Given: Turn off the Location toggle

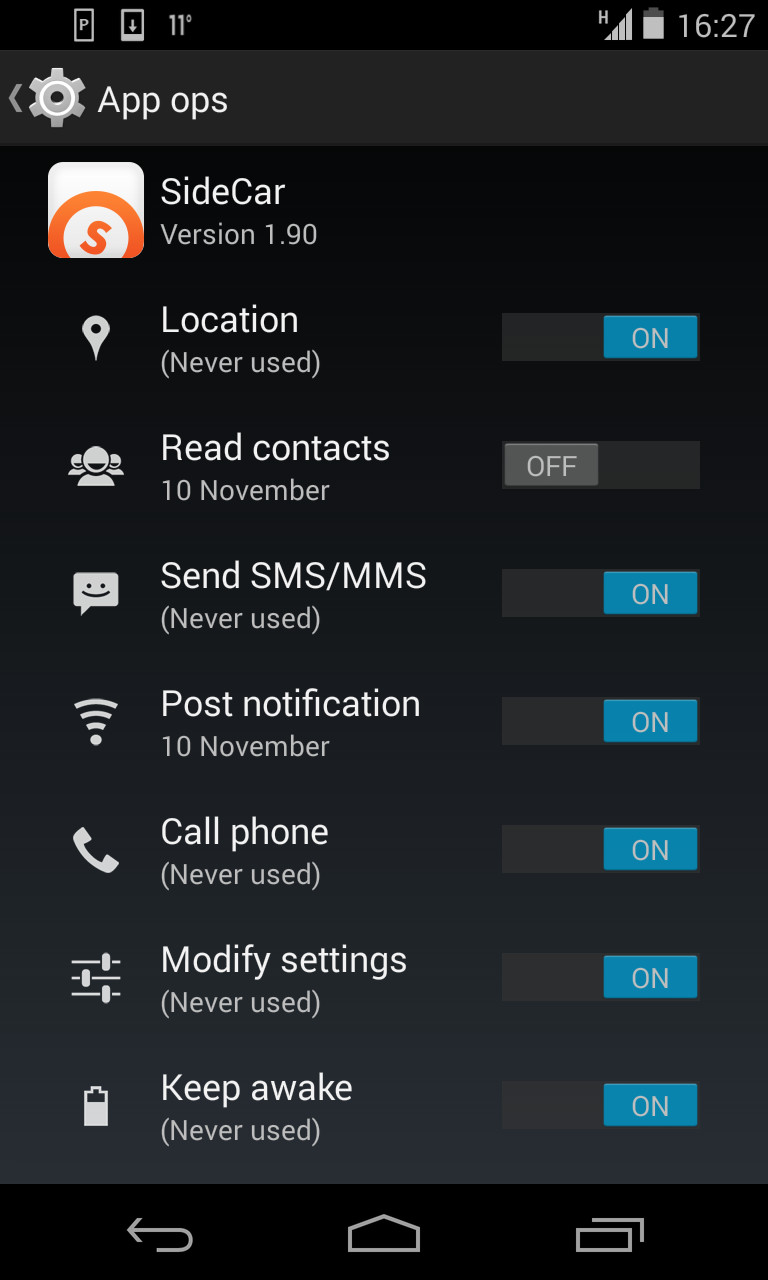Looking at the screenshot, I should (x=600, y=337).
